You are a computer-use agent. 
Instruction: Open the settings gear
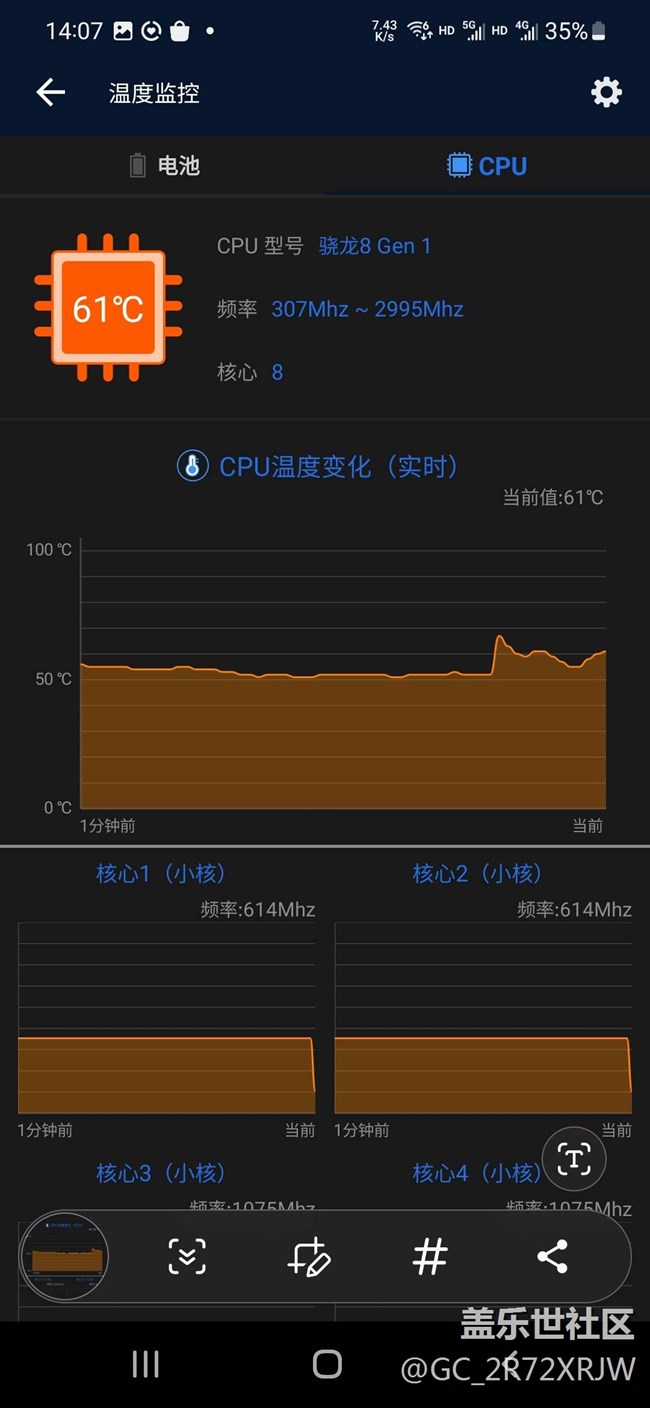click(606, 93)
